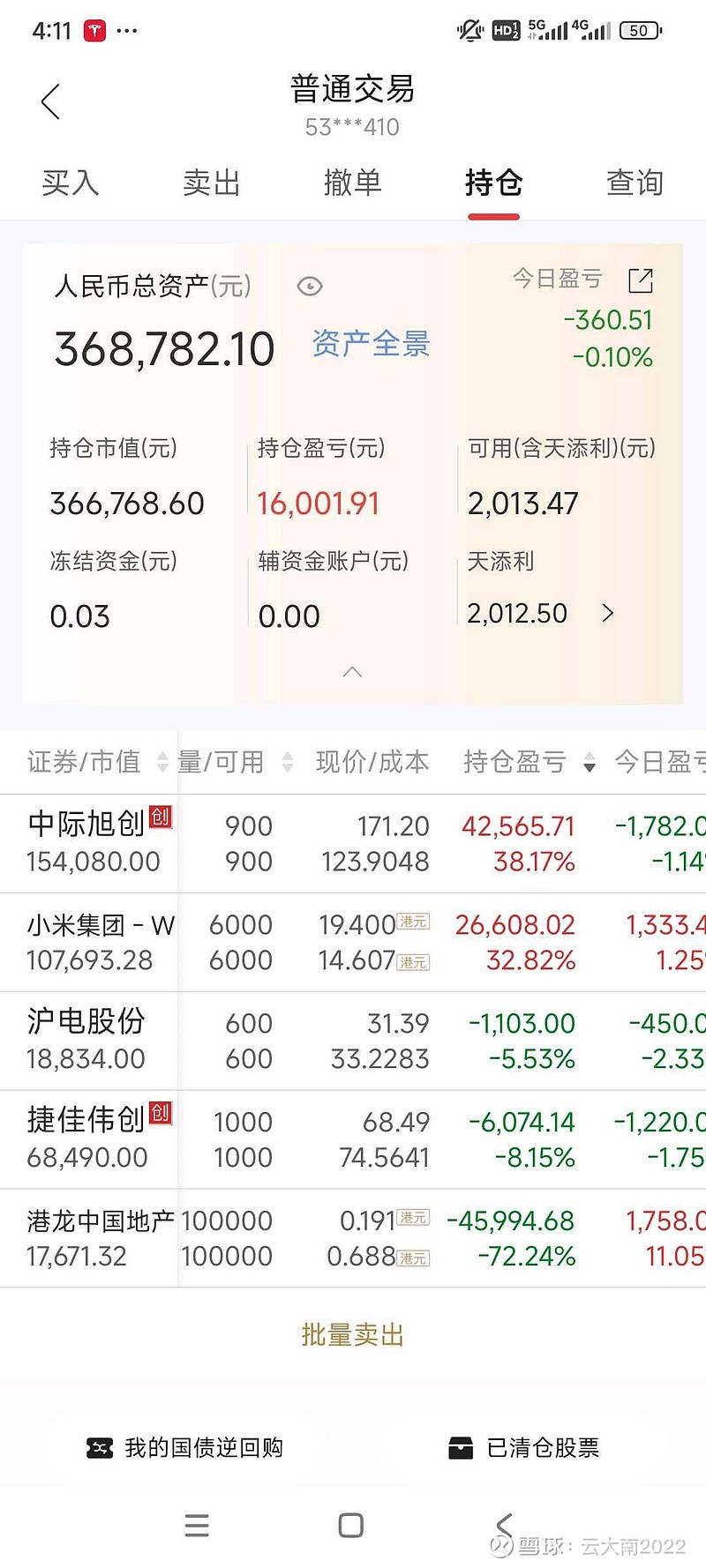This screenshot has height=1568, width=706.
Task: Switch to the 买入 tab
Action: pyautogui.click(x=71, y=183)
